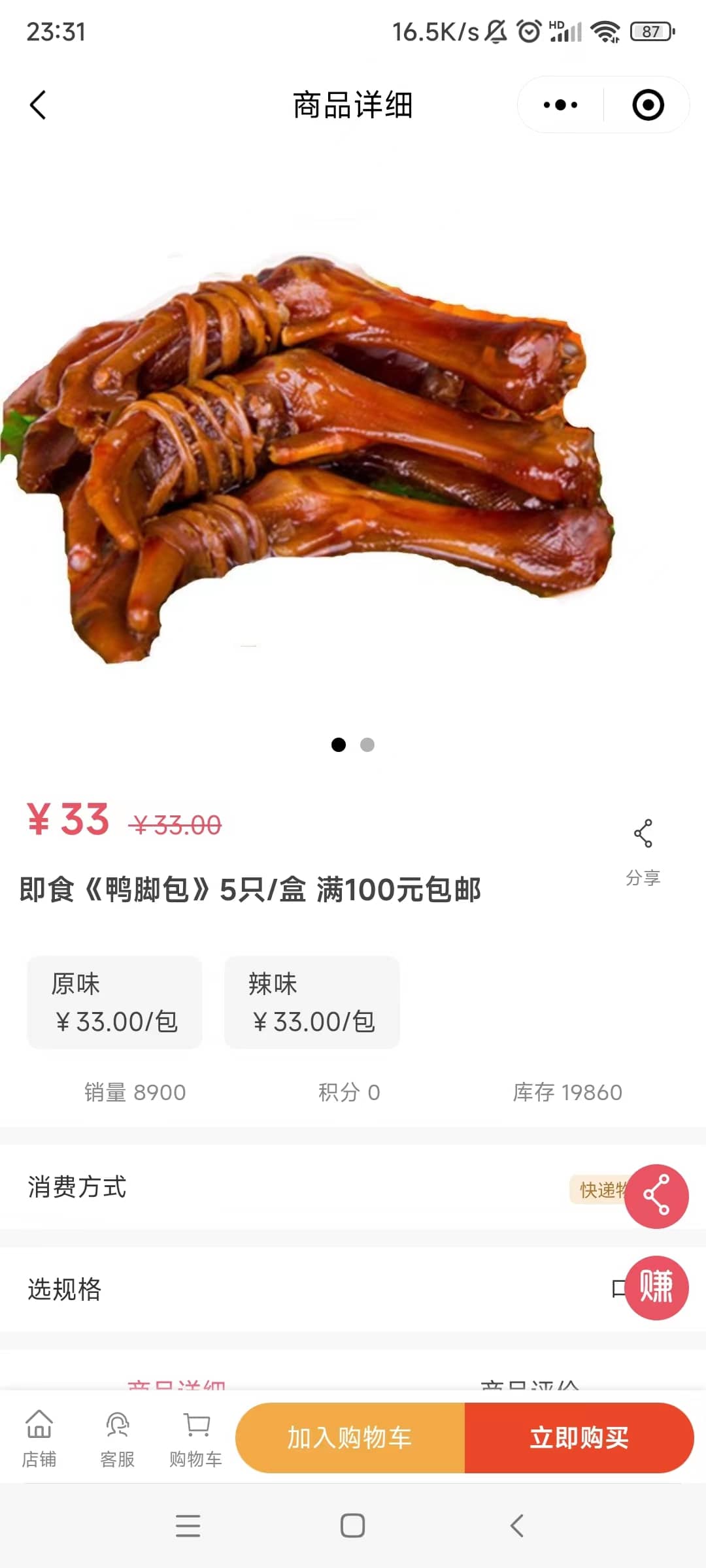Viewport: 706px width, 1568px height.
Task: Open the 消费方式 row
Action: coord(353,1187)
